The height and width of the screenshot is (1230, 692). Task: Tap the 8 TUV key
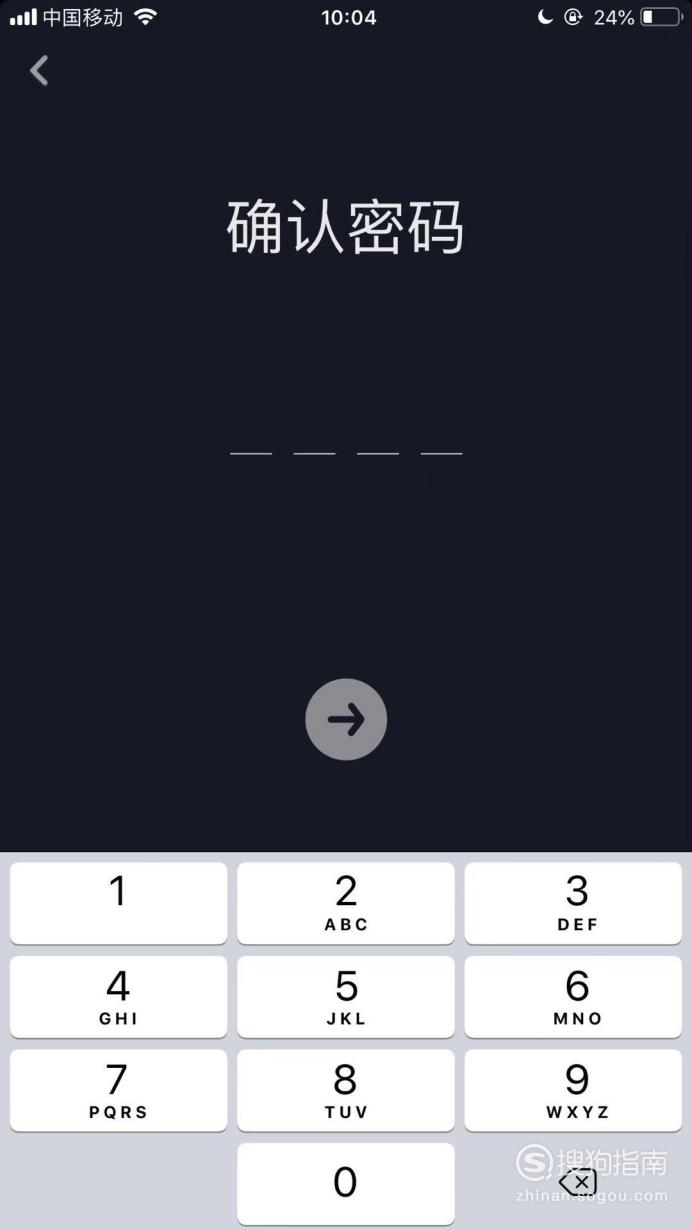click(x=346, y=1090)
